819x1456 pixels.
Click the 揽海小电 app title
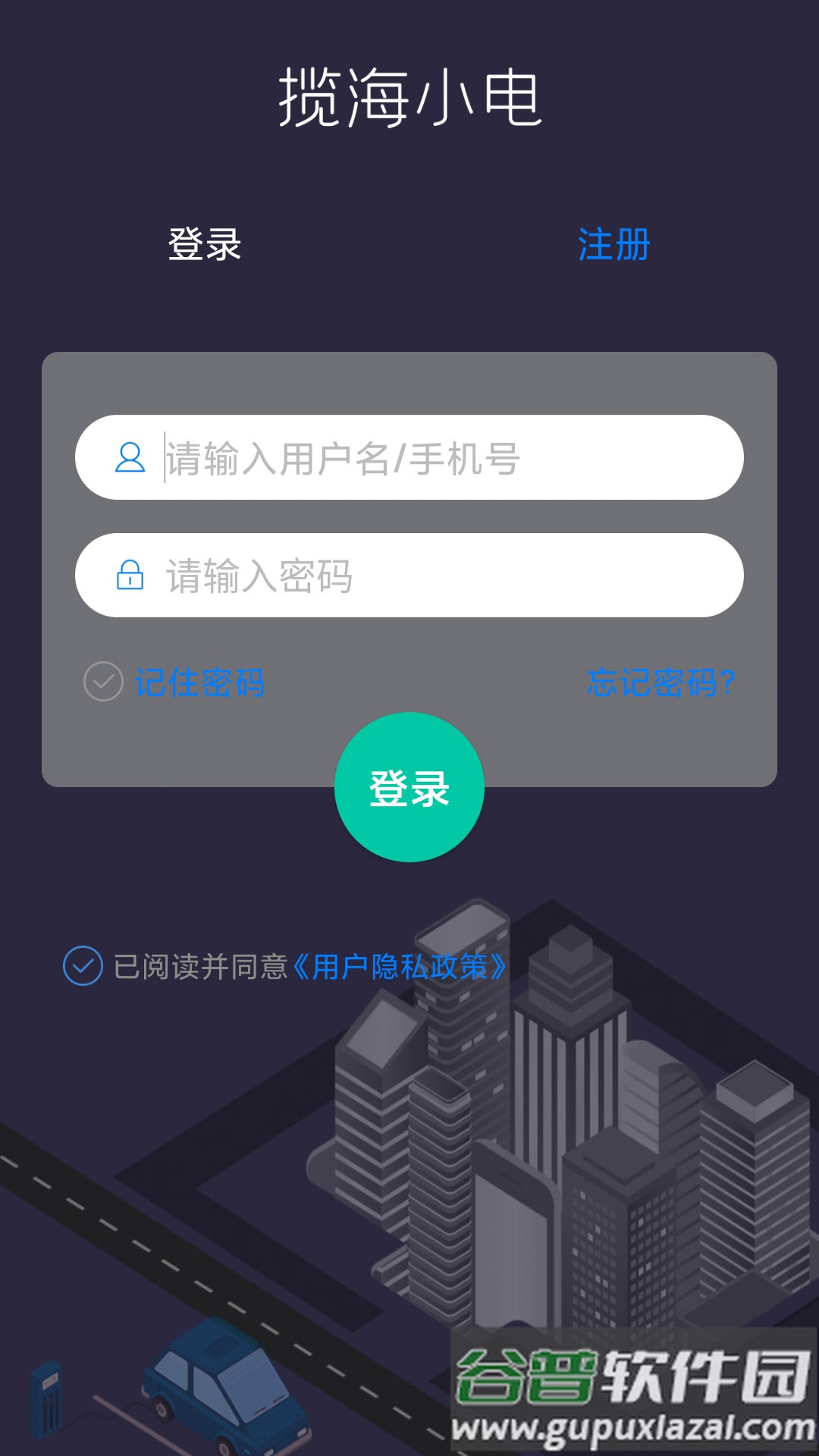pyautogui.click(x=409, y=99)
